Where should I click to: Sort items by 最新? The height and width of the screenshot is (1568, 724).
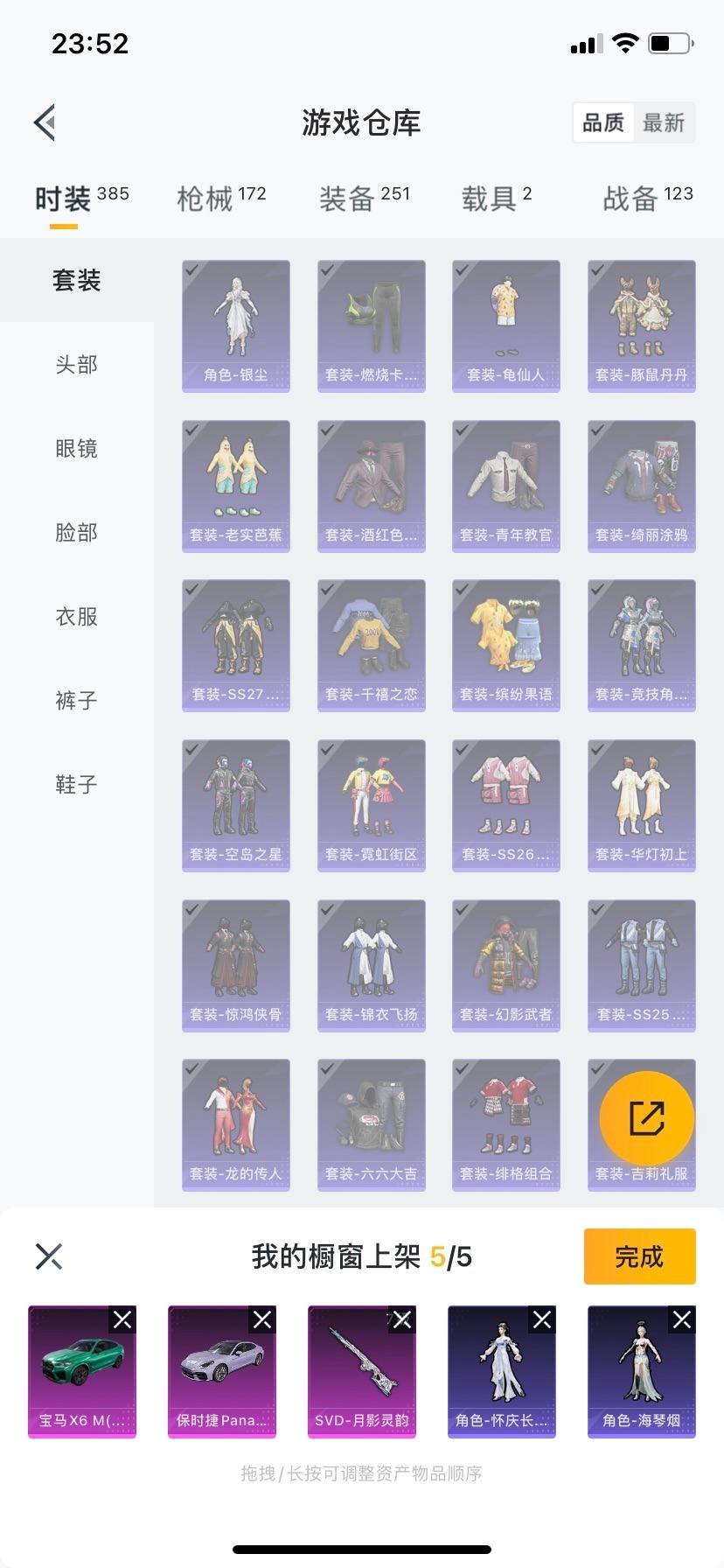[x=664, y=123]
